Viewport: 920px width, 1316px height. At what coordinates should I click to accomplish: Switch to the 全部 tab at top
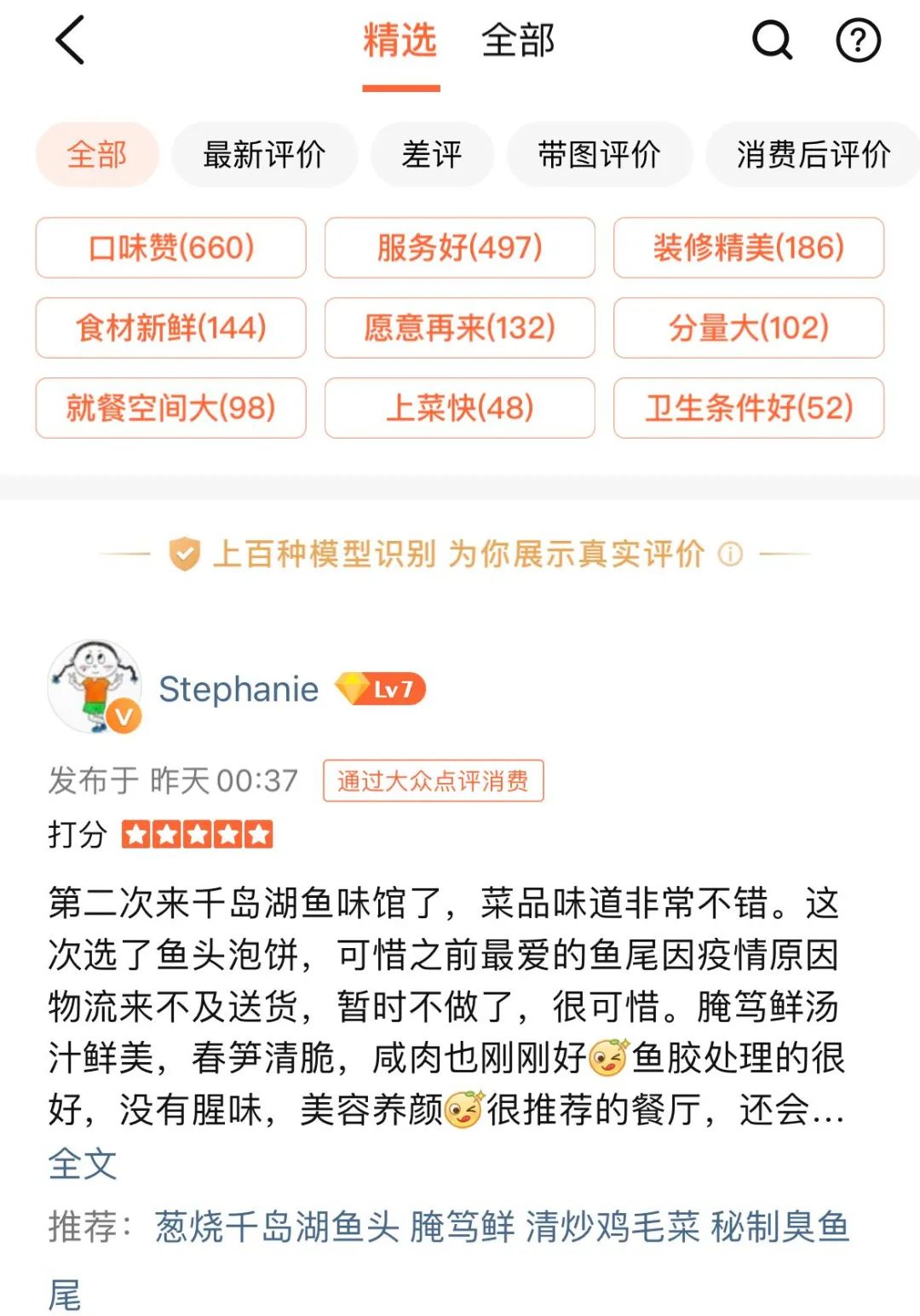[x=517, y=40]
